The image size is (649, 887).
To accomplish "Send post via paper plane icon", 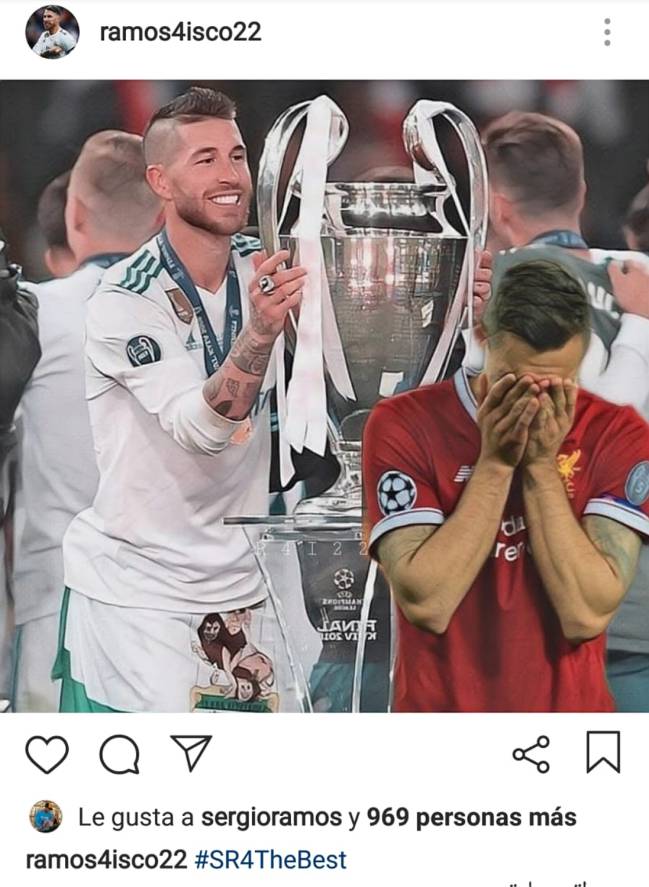I will pyautogui.click(x=190, y=754).
